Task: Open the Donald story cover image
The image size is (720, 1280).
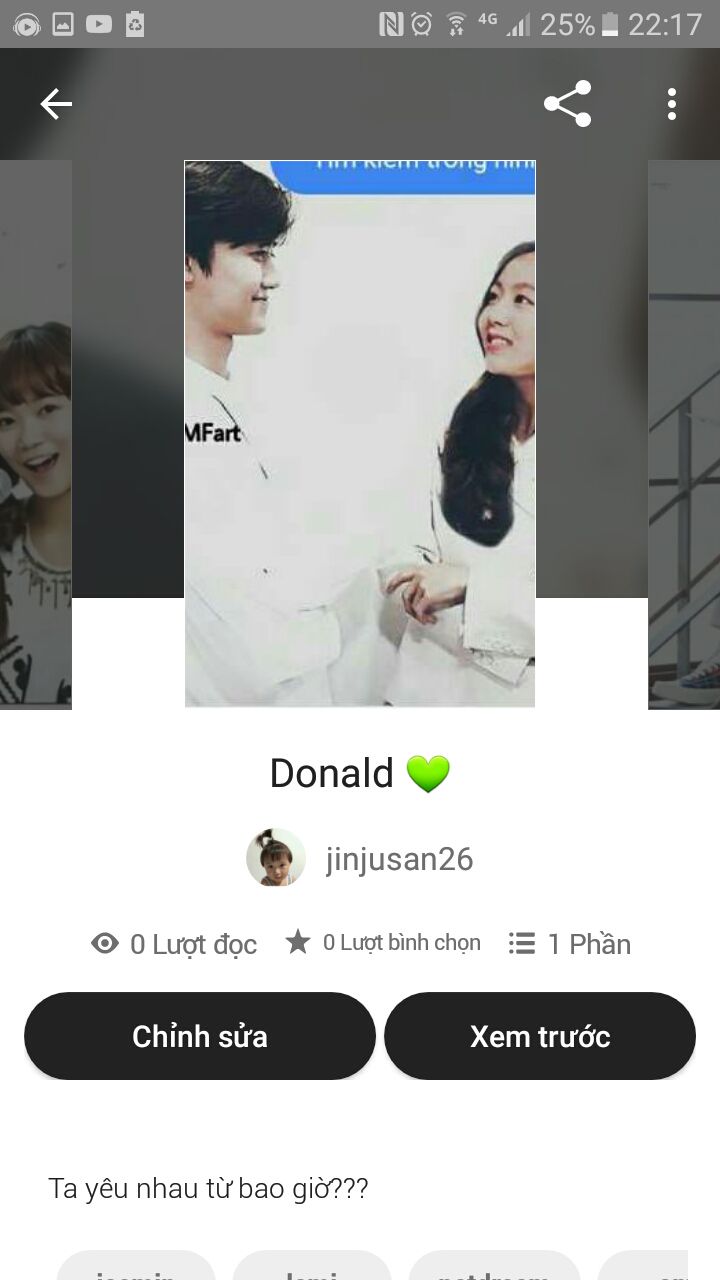Action: tap(360, 434)
